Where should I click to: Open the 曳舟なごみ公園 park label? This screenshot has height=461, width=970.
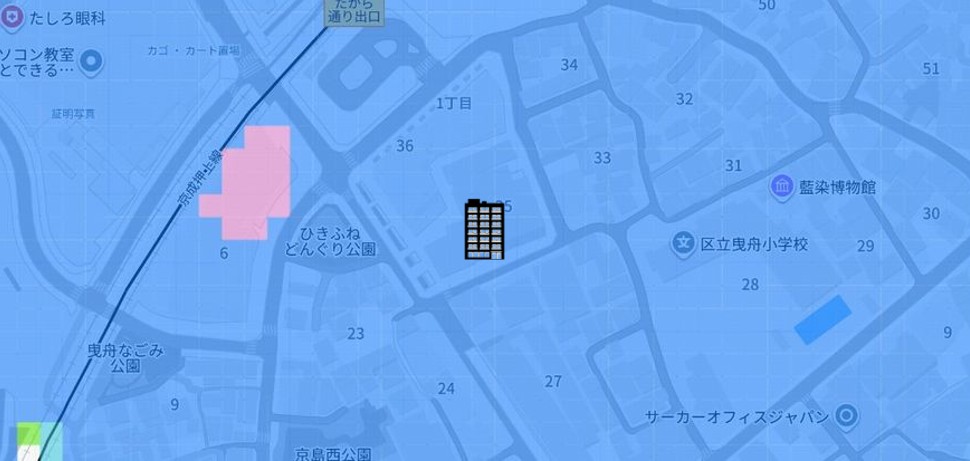click(x=125, y=359)
